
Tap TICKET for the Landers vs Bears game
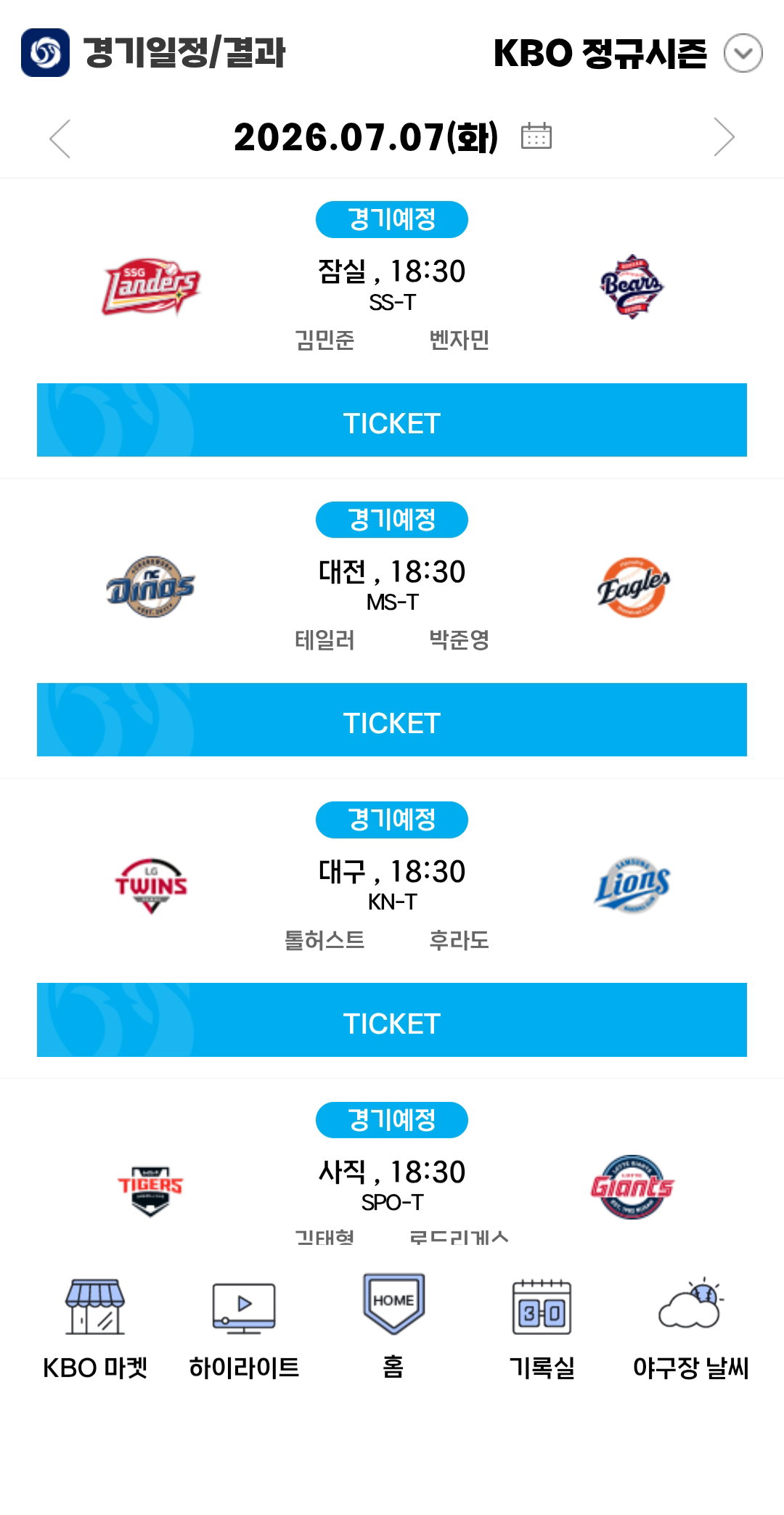tap(392, 420)
